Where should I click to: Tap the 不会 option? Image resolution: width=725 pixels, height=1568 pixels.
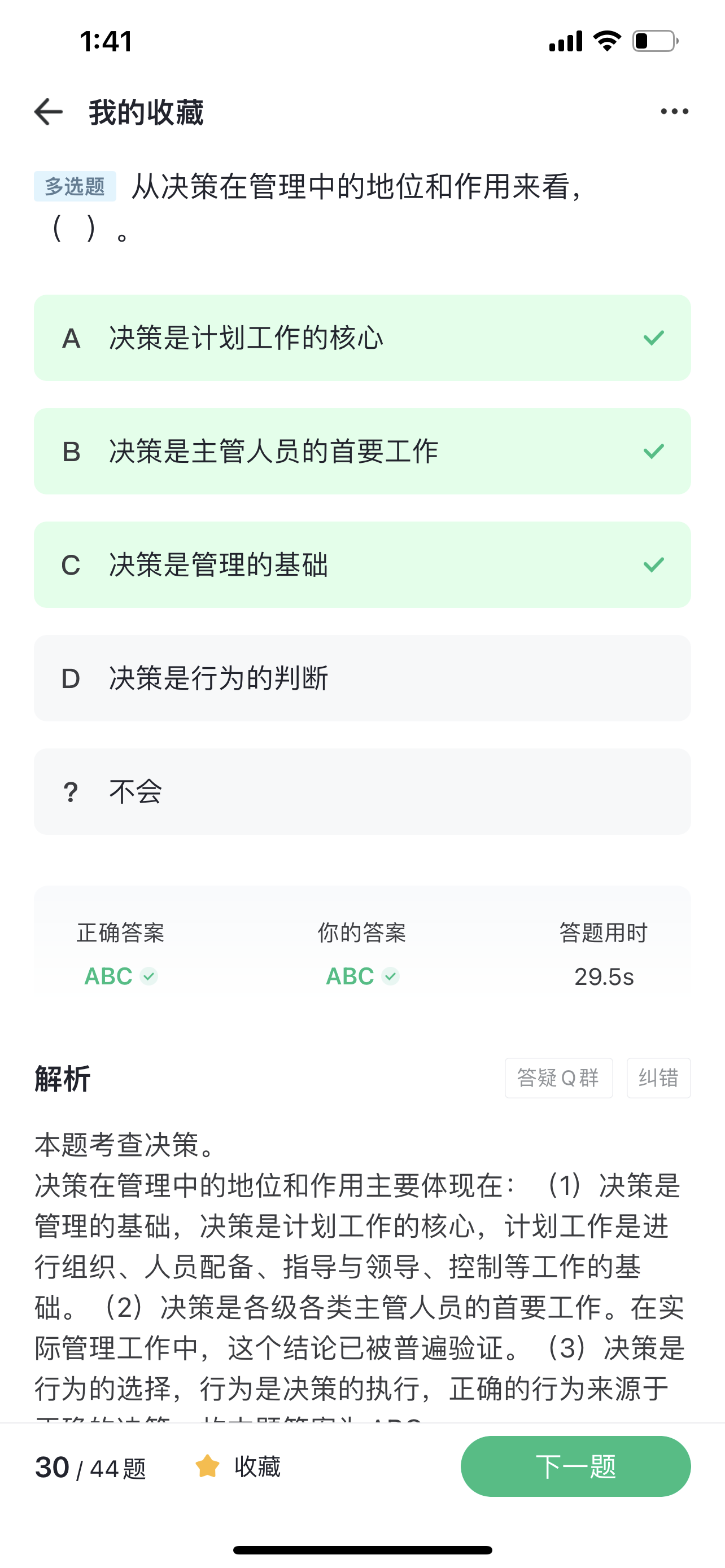362,791
